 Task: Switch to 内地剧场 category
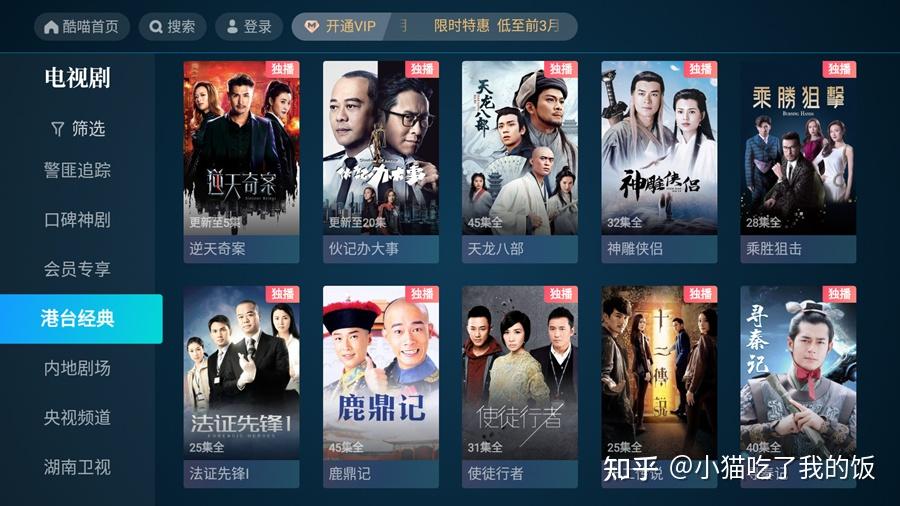click(x=78, y=368)
